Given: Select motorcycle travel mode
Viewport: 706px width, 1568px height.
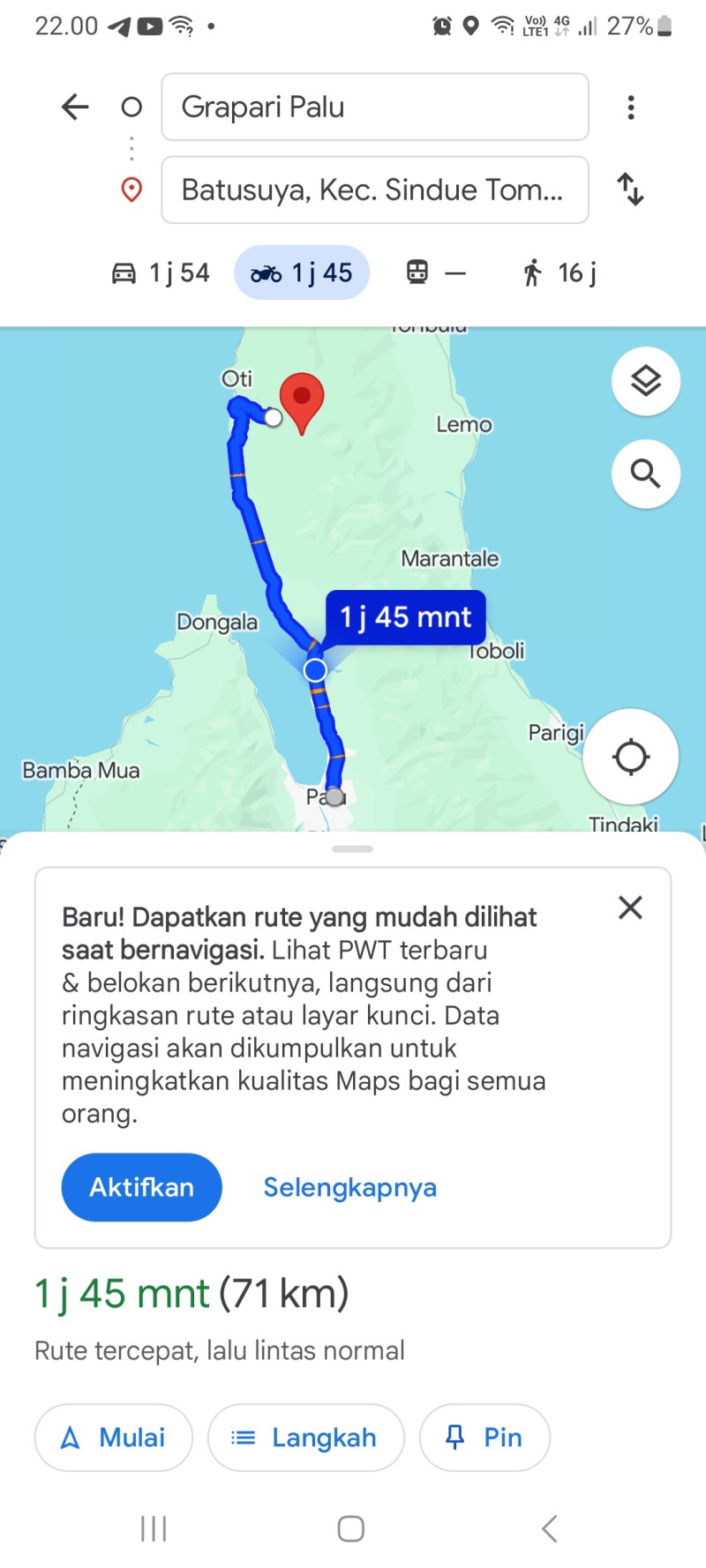Looking at the screenshot, I should tap(302, 273).
